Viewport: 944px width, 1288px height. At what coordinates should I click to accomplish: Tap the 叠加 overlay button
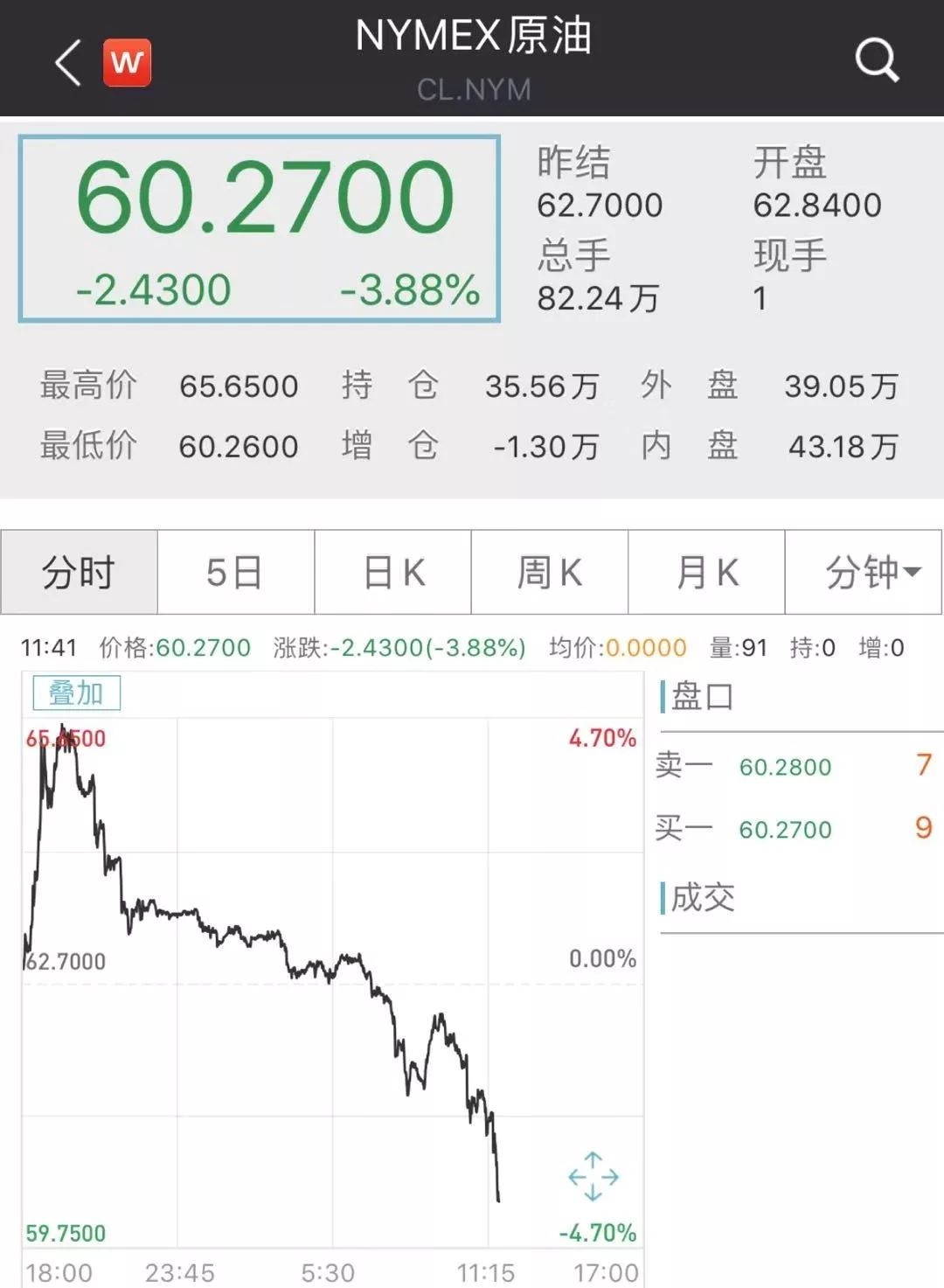tap(76, 693)
